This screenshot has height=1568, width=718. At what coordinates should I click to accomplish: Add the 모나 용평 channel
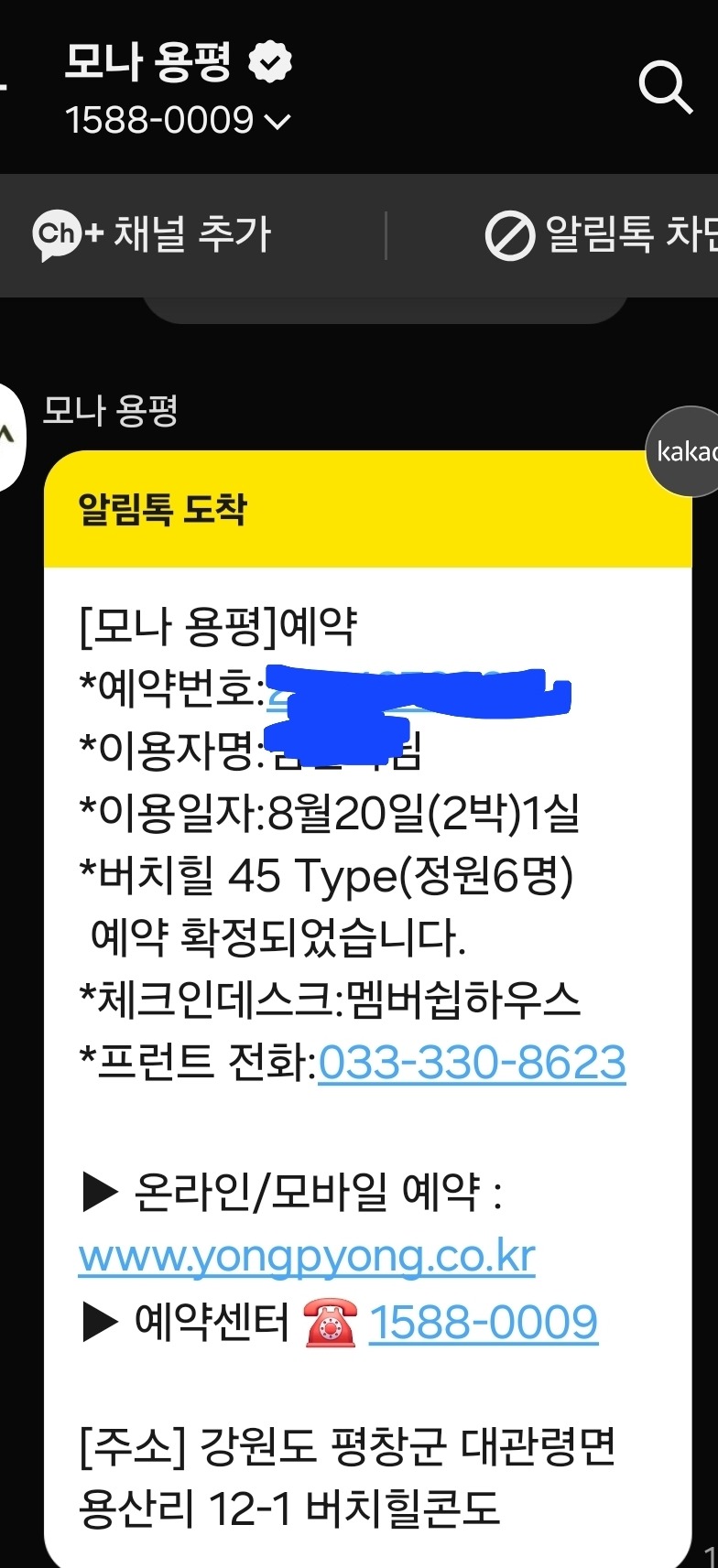click(152, 235)
